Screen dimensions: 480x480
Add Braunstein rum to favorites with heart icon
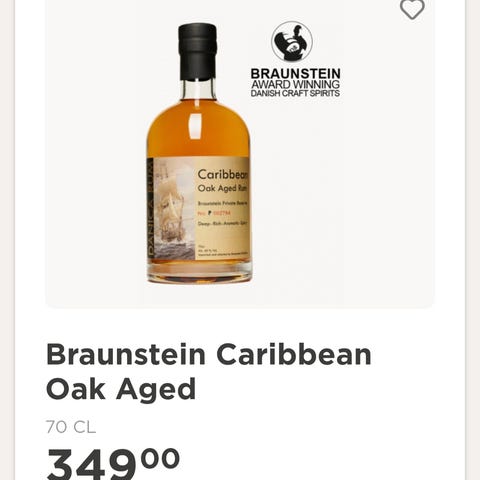412,9
